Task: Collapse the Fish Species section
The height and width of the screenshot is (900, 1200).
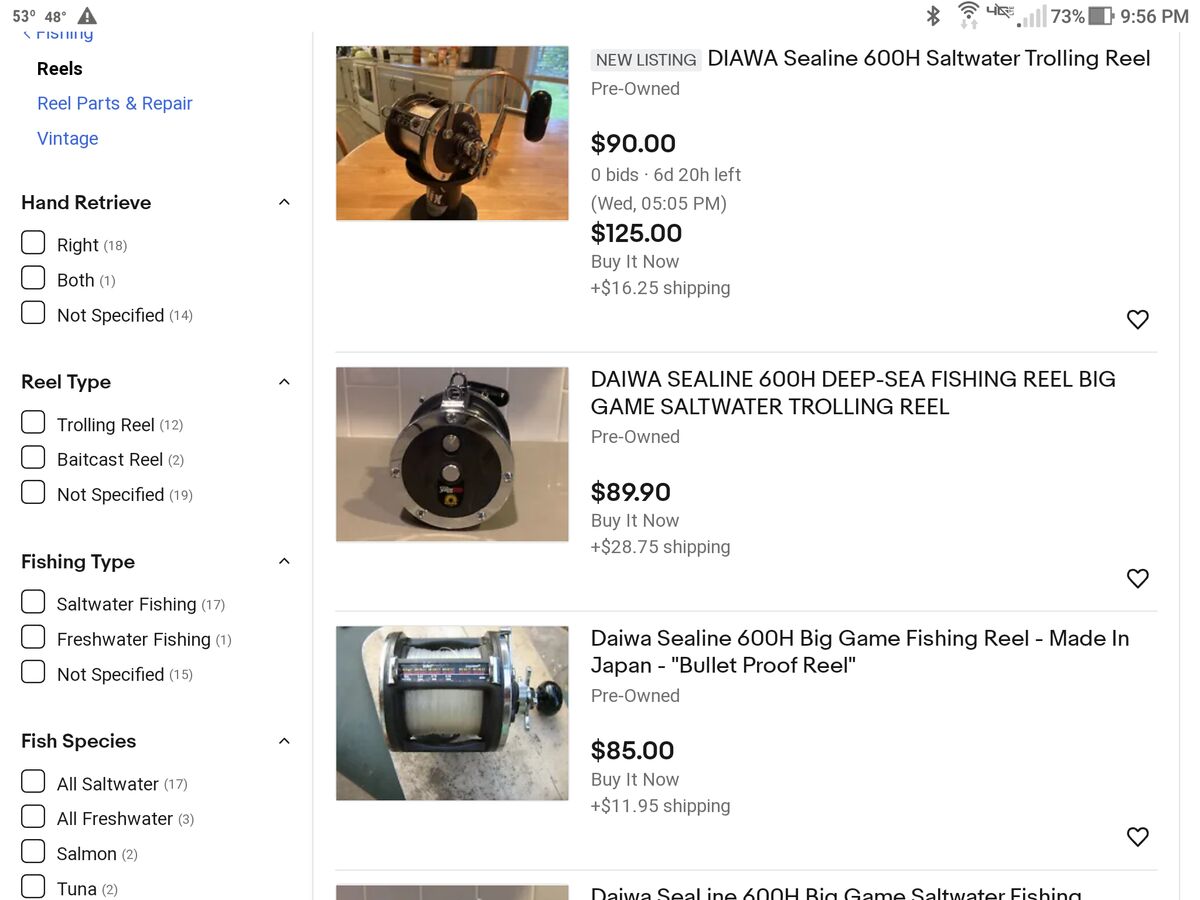Action: 284,741
